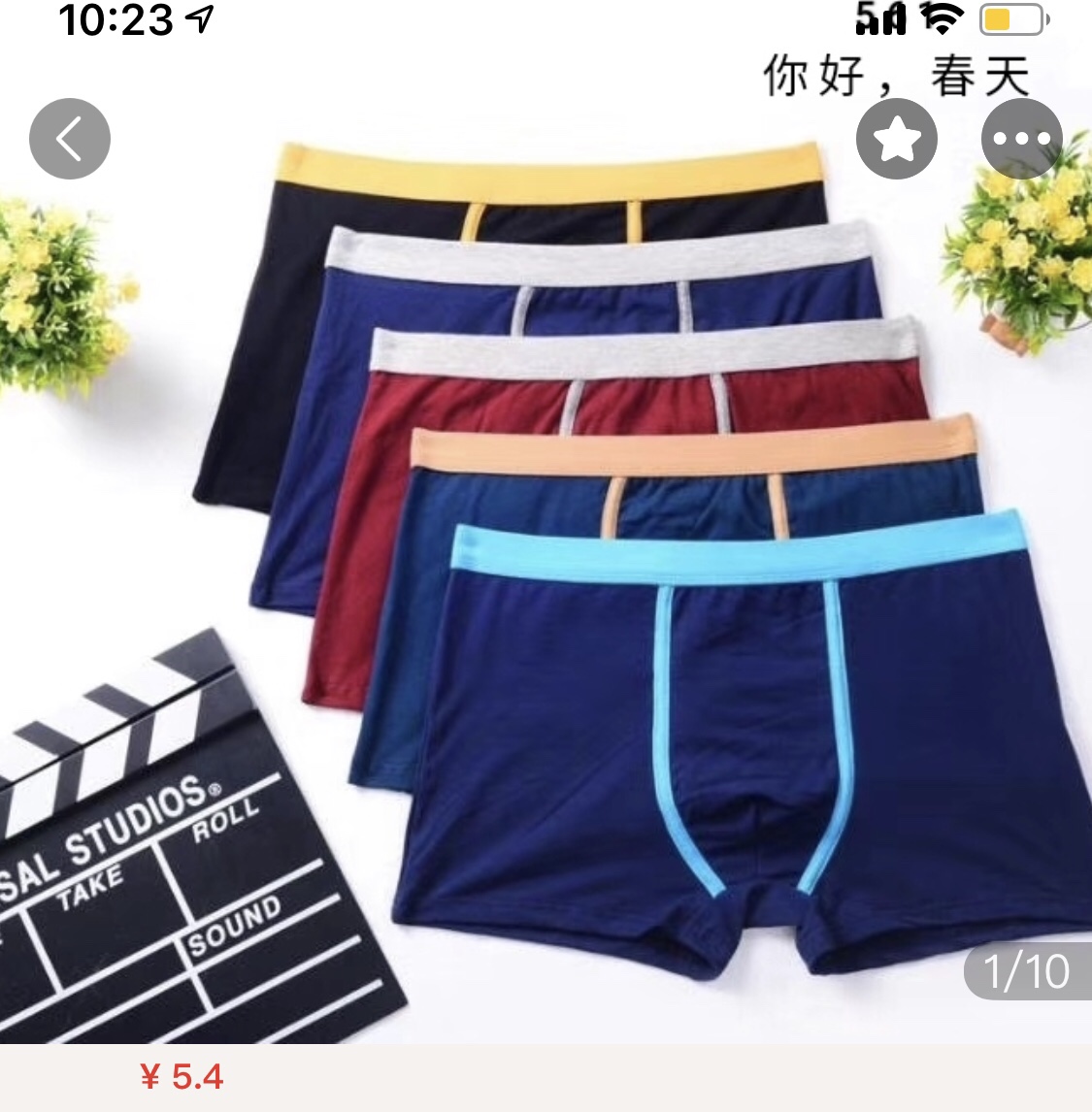The width and height of the screenshot is (1092, 1112).
Task: Favorite this product with the star icon
Action: [896, 139]
